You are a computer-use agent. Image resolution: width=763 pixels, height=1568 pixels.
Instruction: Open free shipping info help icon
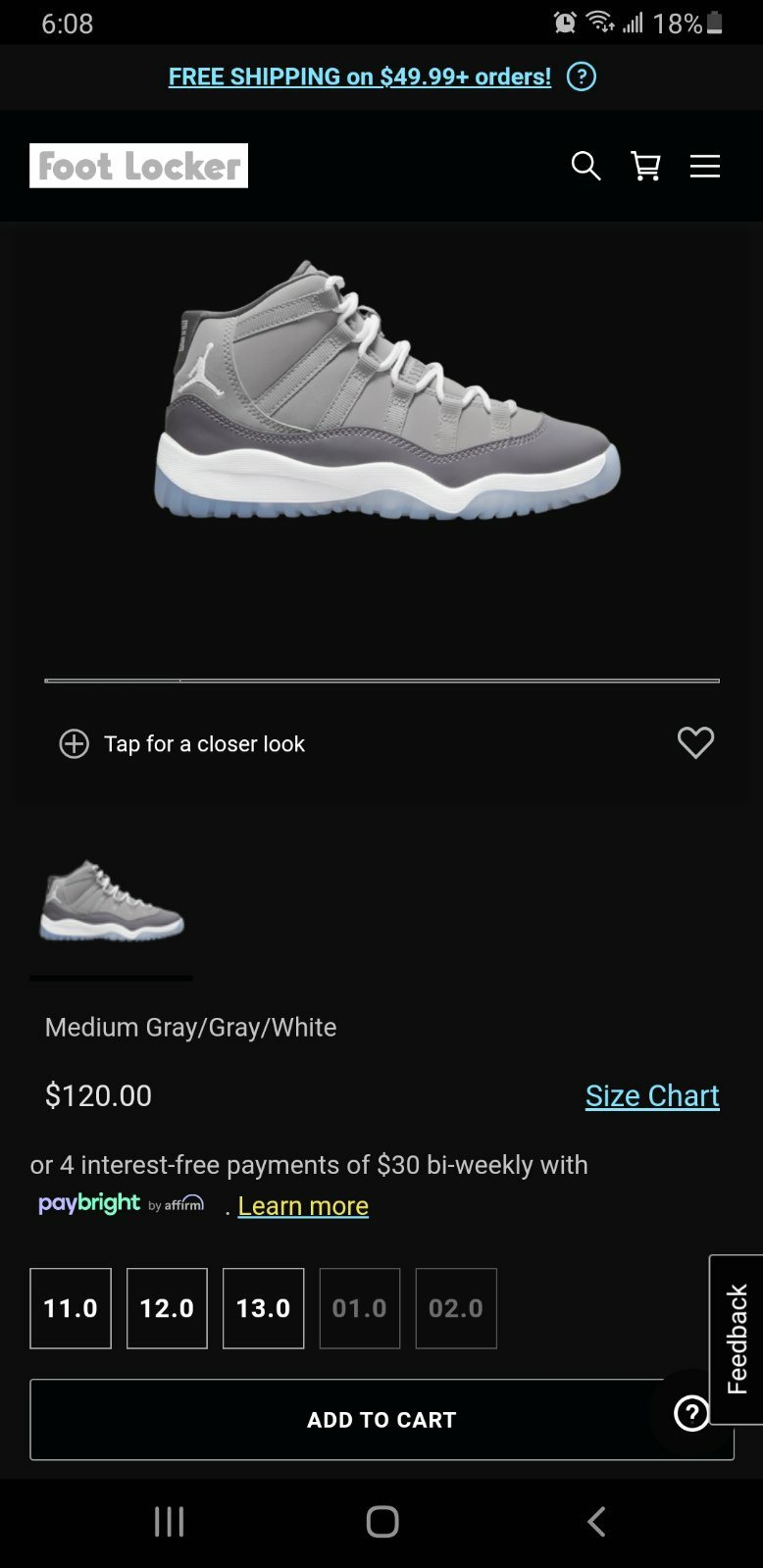[582, 76]
